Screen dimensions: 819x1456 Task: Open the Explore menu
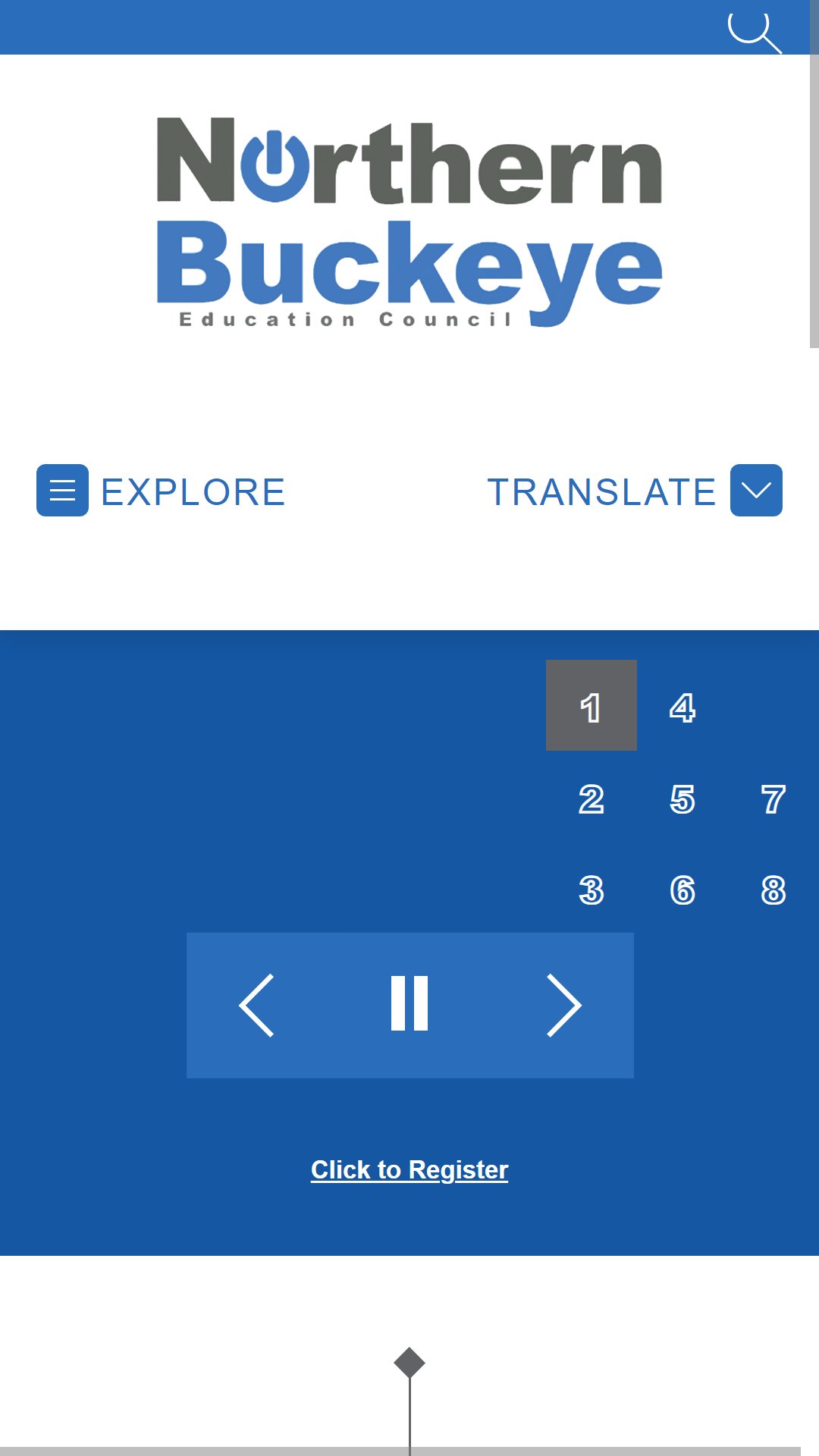[x=161, y=491]
